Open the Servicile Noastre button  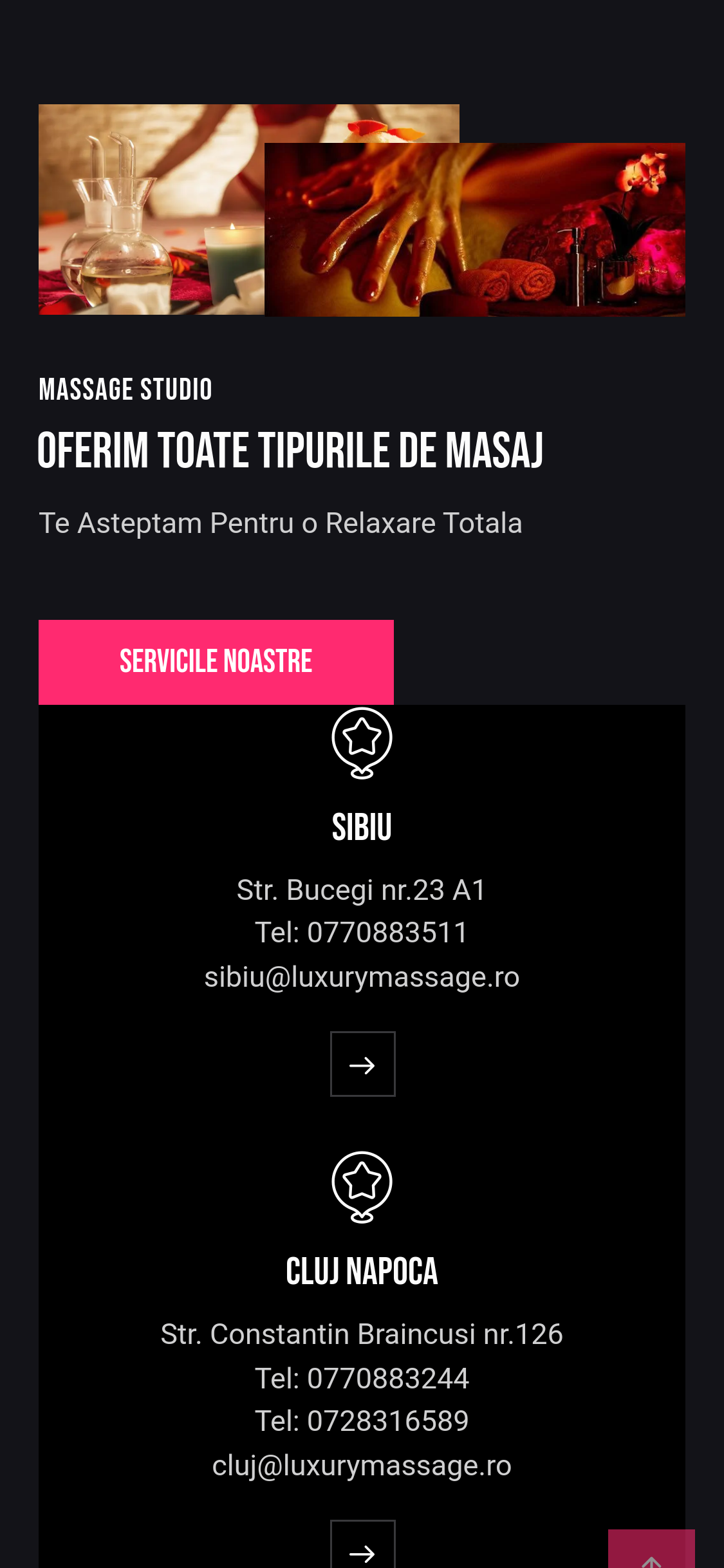216,662
